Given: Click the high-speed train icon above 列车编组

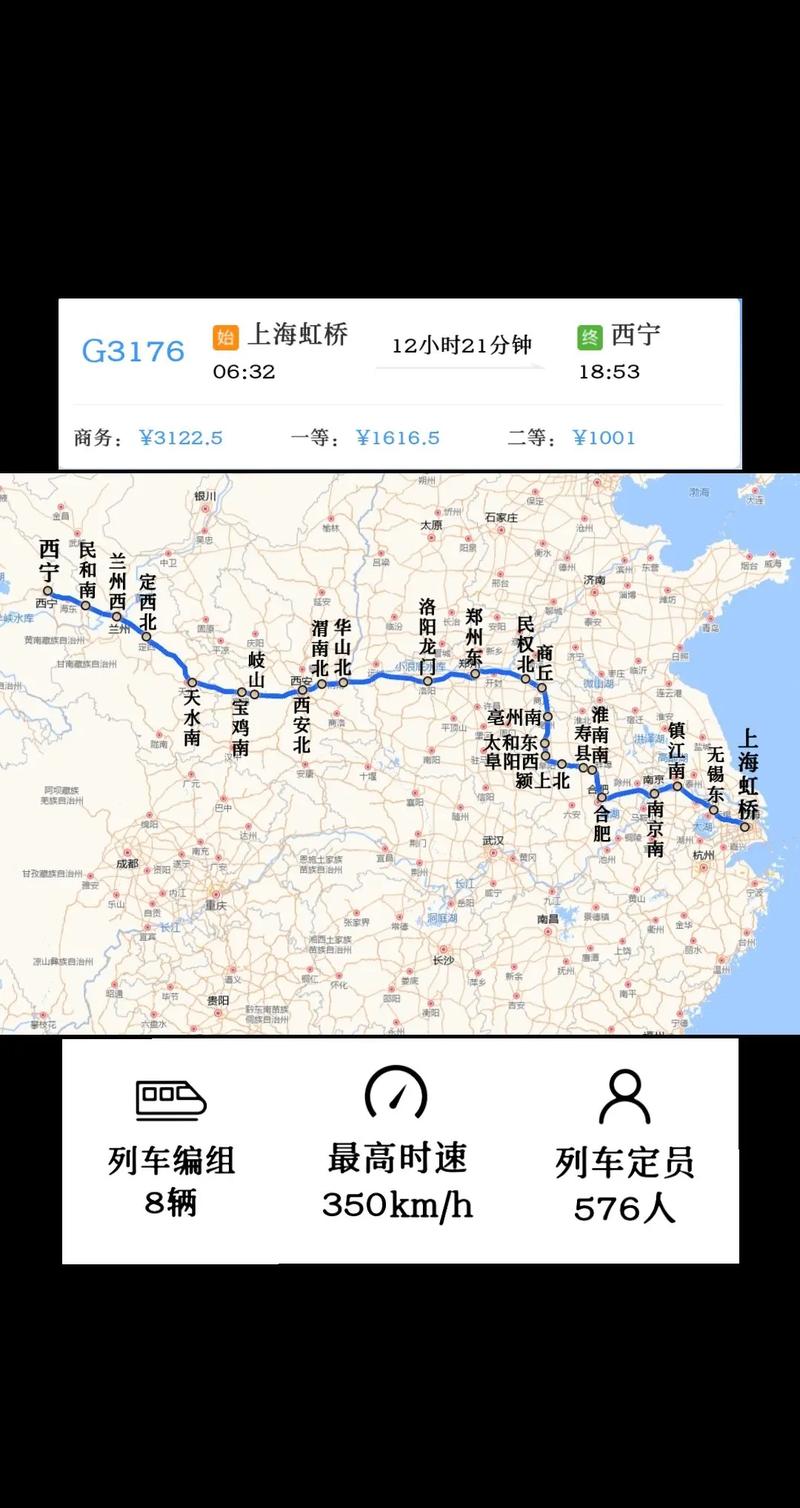Looking at the screenshot, I should click(170, 1102).
